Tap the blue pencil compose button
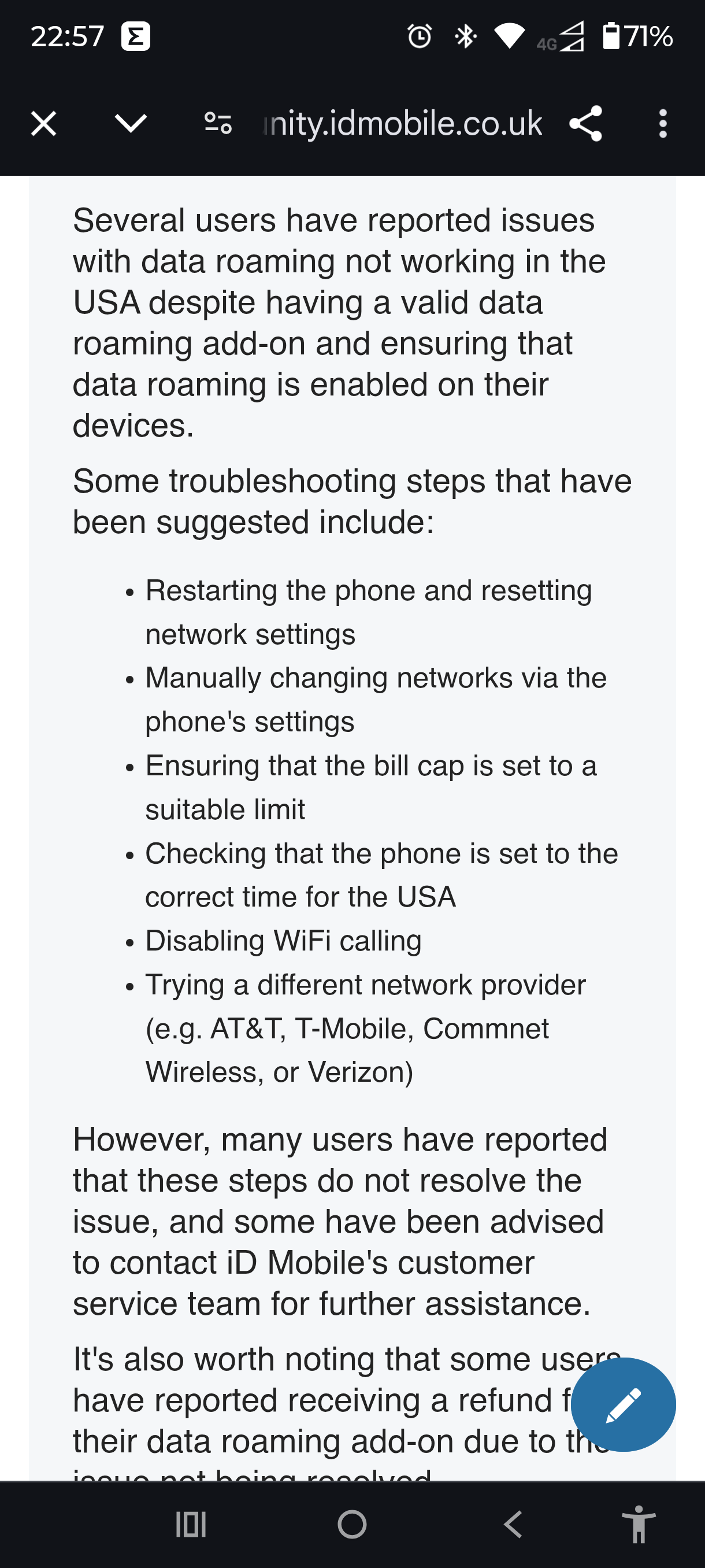The image size is (705, 1568). (624, 1404)
